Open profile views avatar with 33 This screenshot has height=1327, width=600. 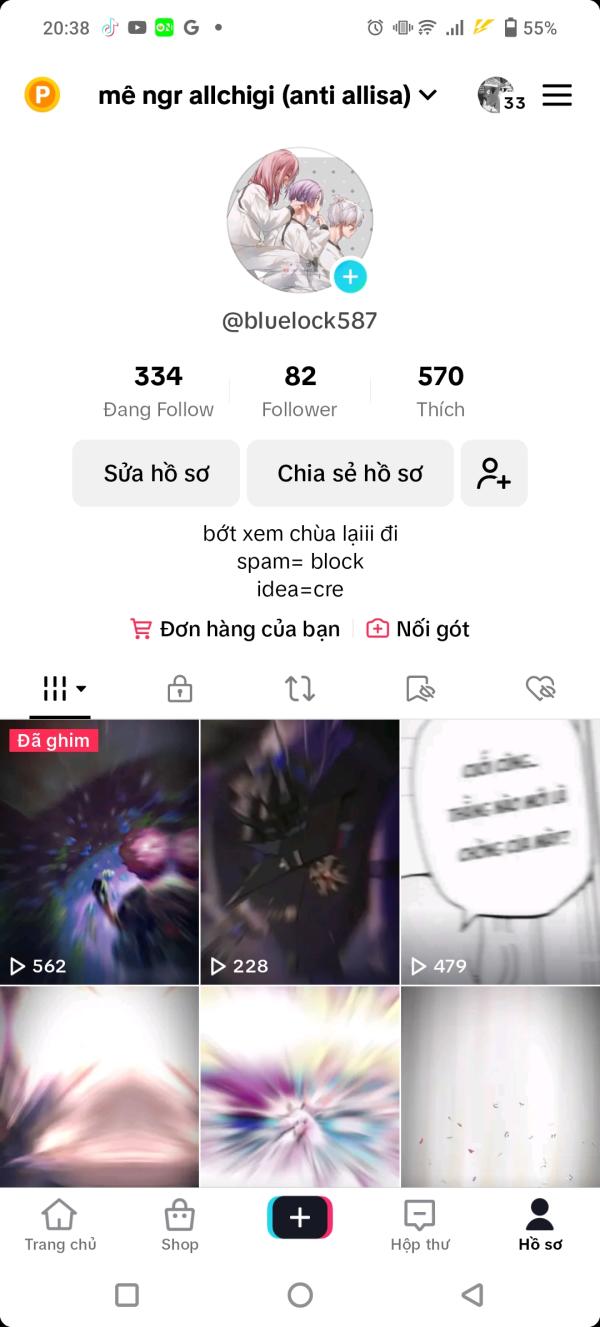click(x=500, y=95)
